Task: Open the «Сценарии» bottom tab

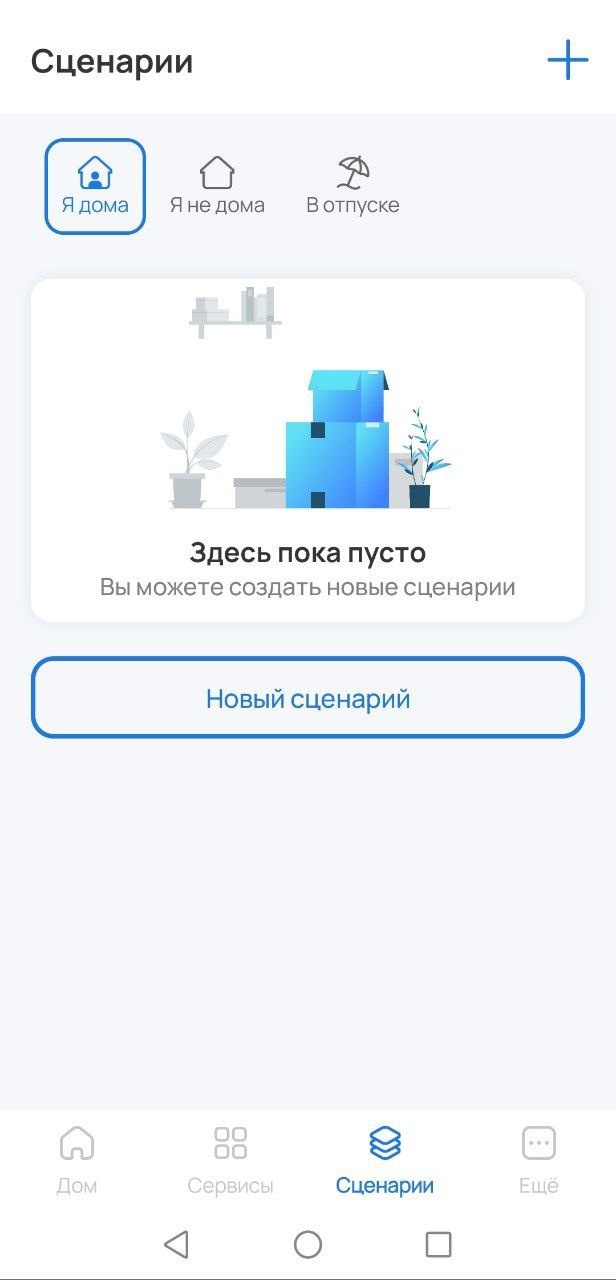Action: 385,1158
